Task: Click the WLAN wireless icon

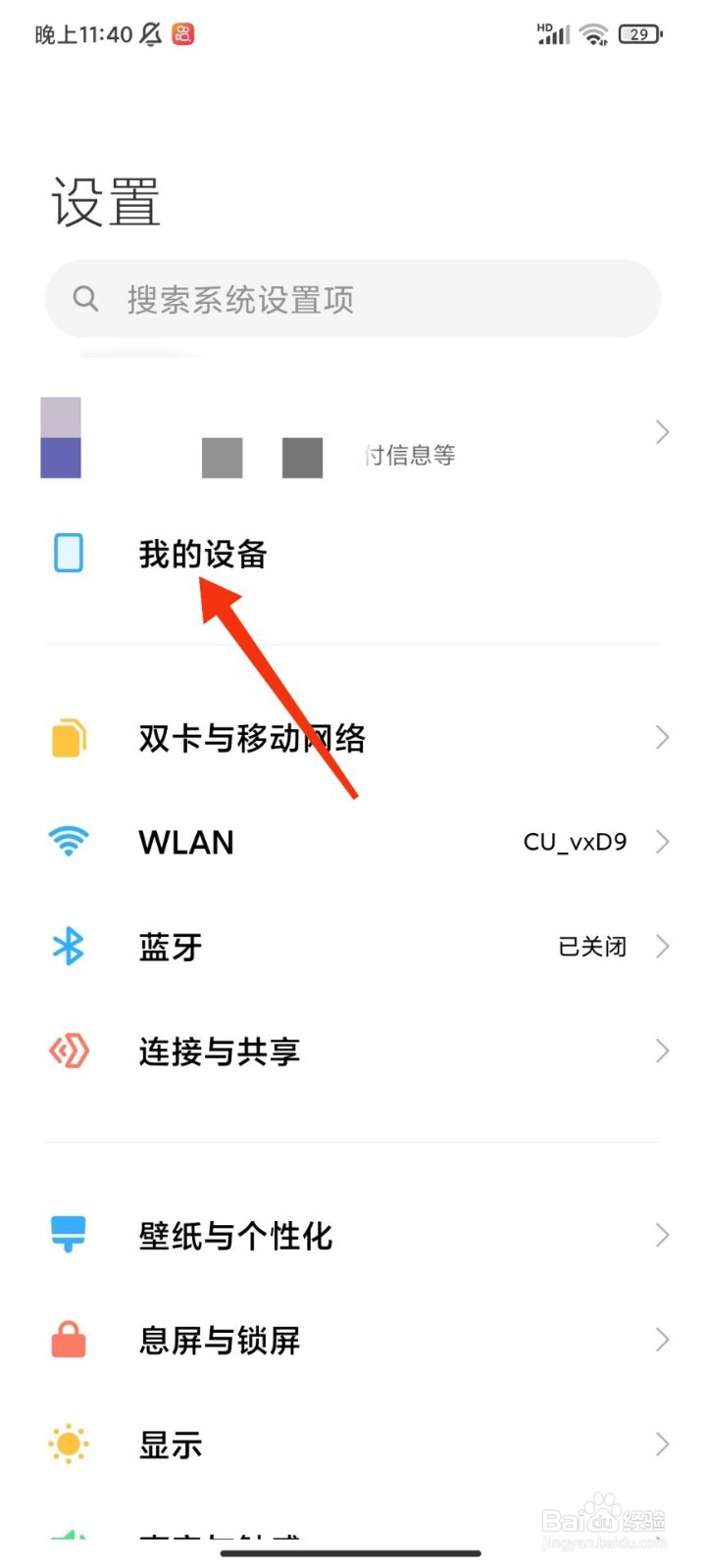Action: 67,841
